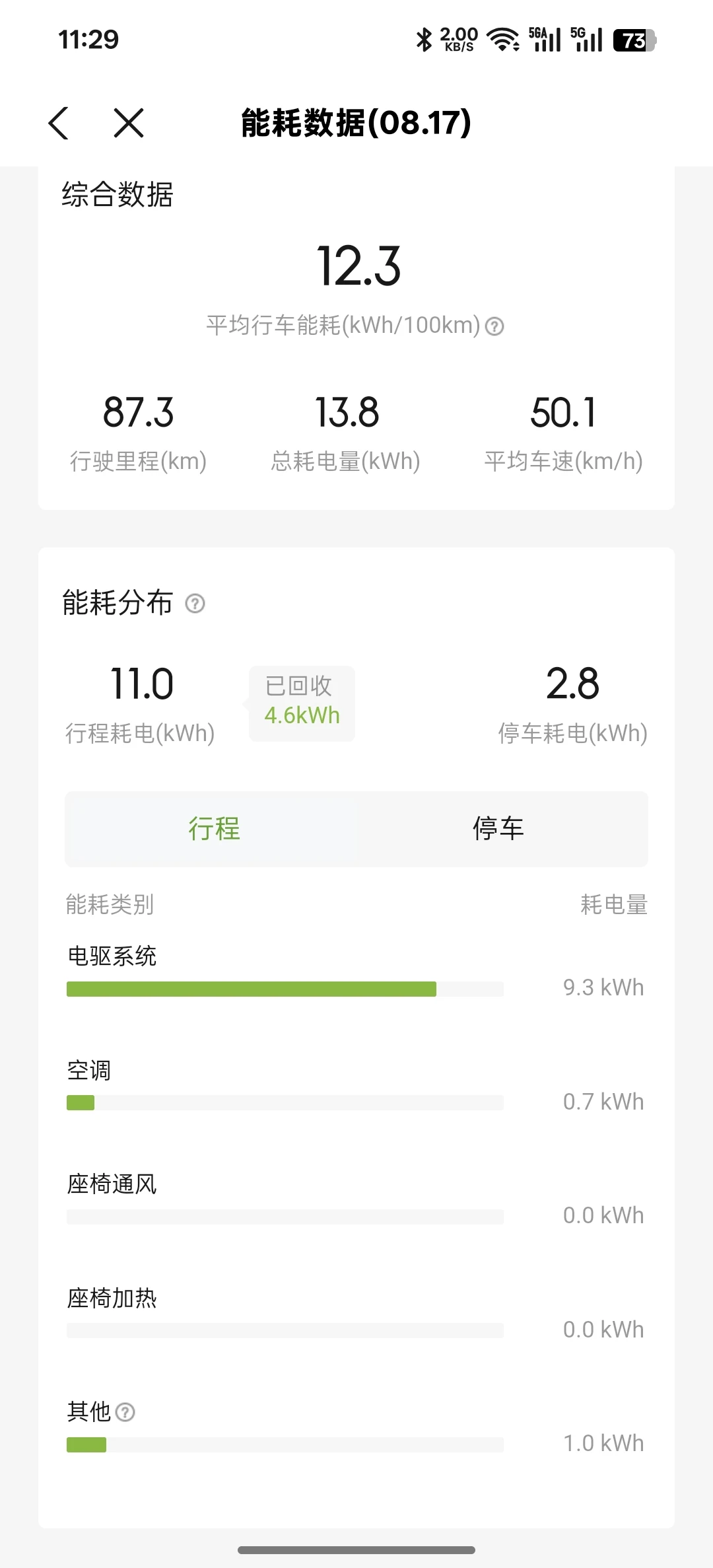
Task: Open the help icon beside 能耗分布
Action: (x=195, y=603)
